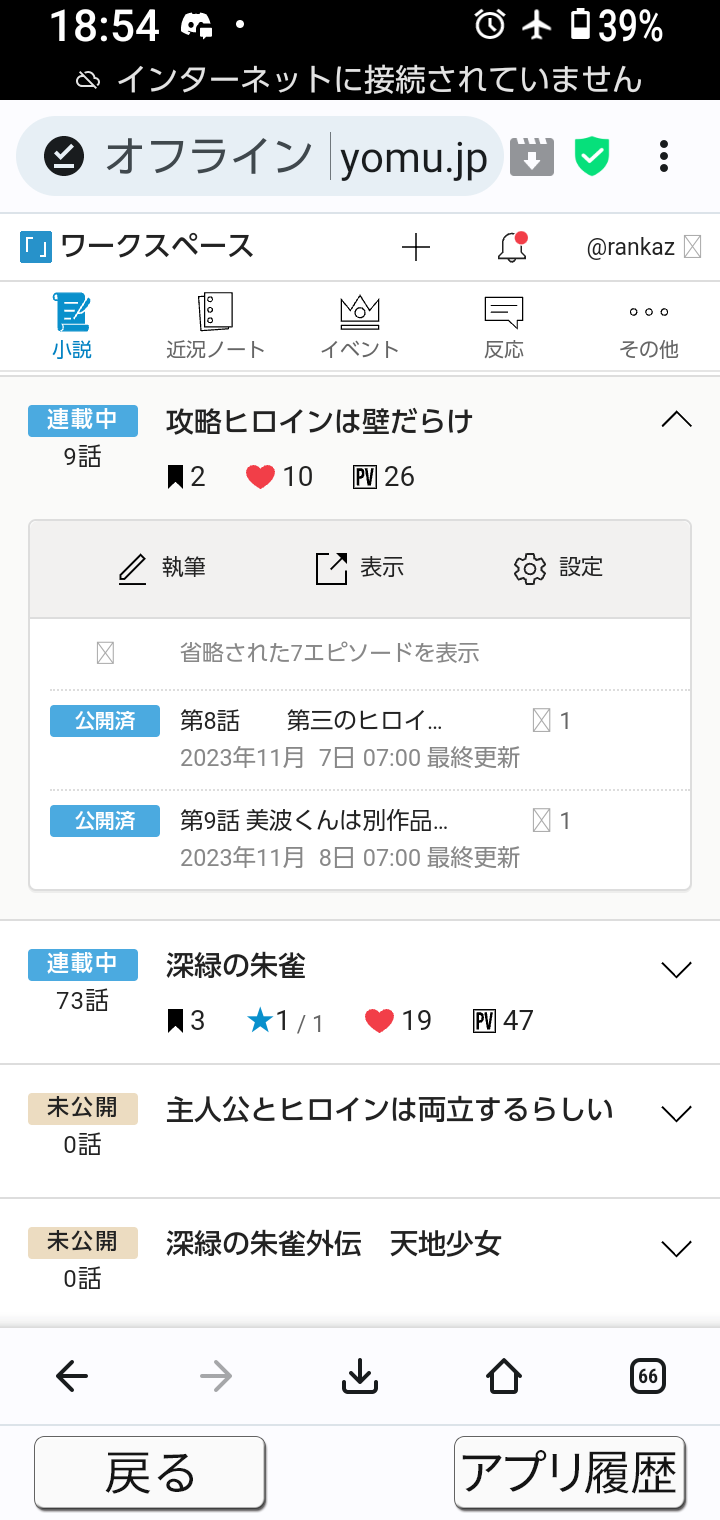Open the notifications bell
720x1520 pixels.
512,247
